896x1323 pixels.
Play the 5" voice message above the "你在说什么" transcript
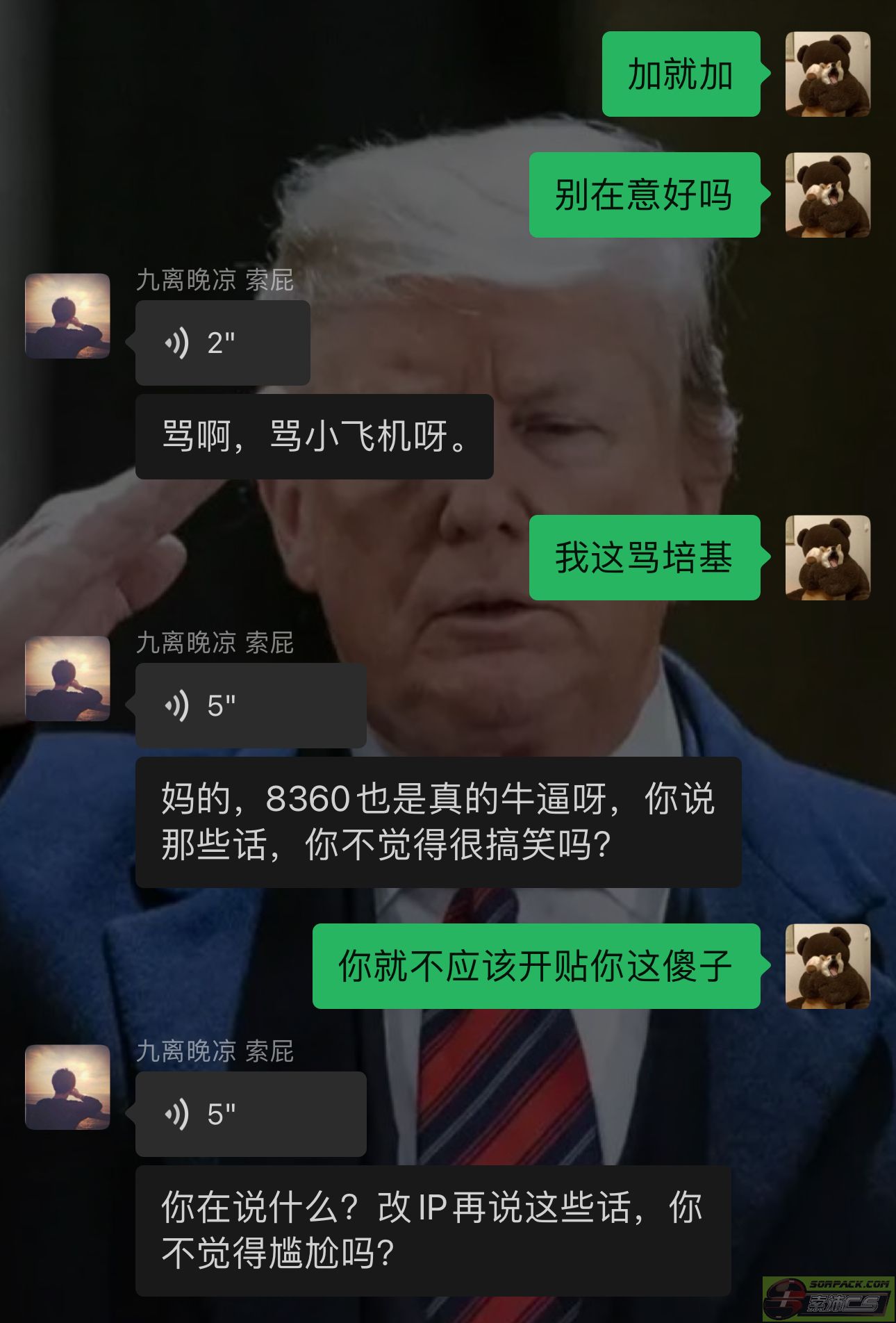(250, 1115)
